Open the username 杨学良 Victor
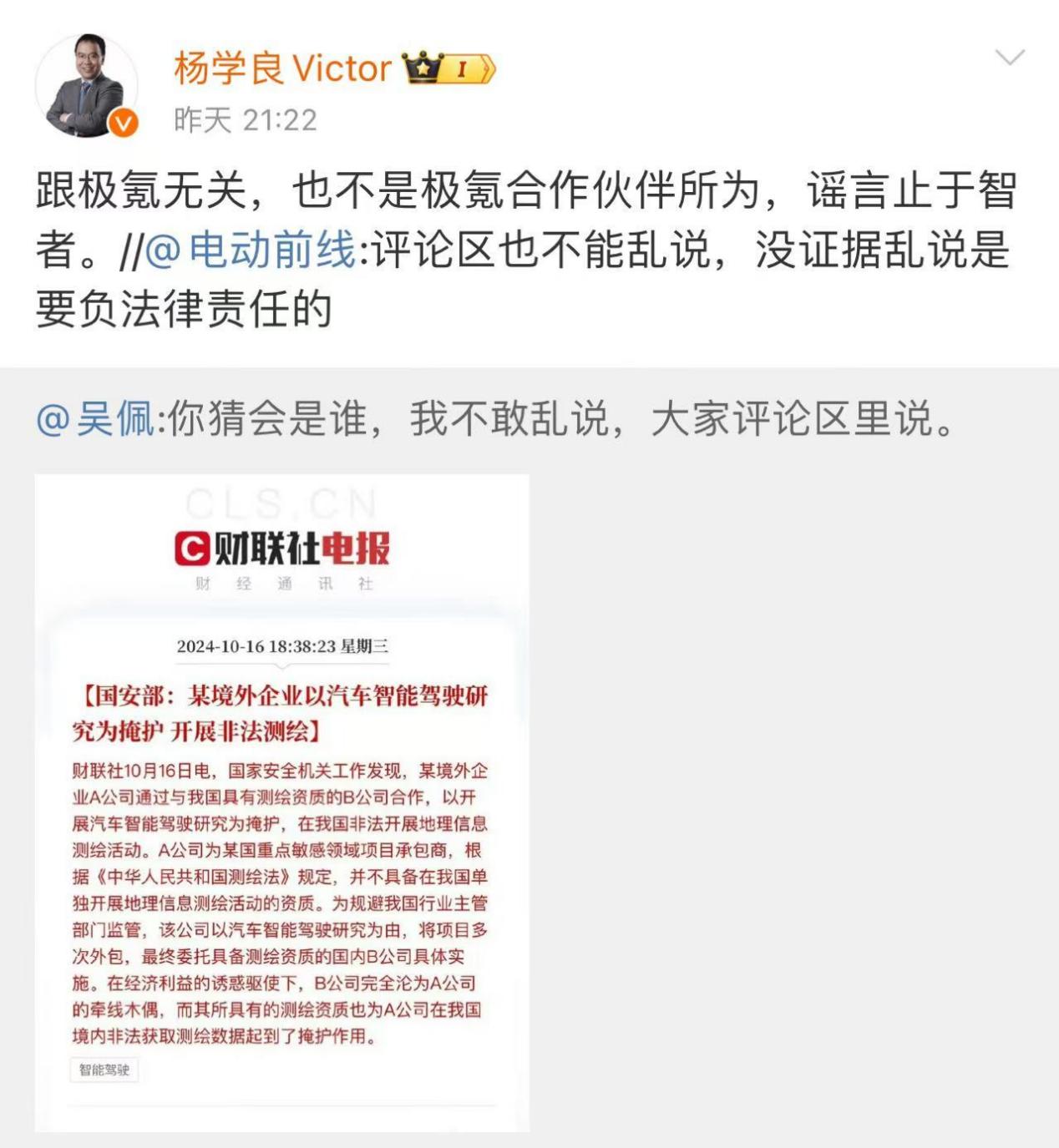1059x1148 pixels. click(x=282, y=68)
